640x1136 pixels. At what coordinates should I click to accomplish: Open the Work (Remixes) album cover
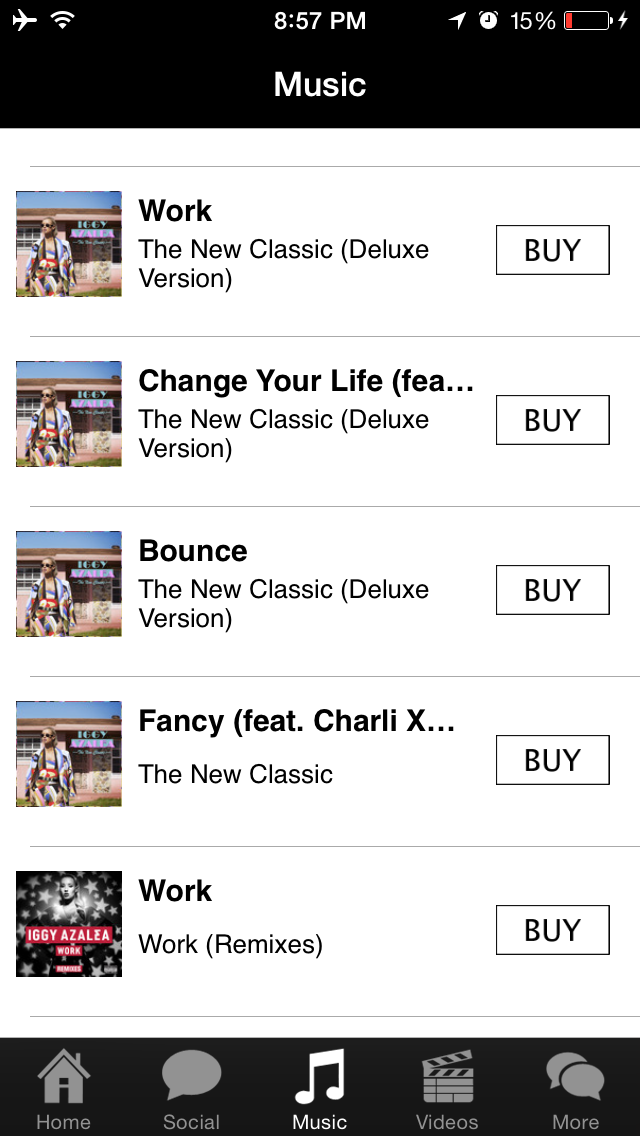[x=69, y=924]
